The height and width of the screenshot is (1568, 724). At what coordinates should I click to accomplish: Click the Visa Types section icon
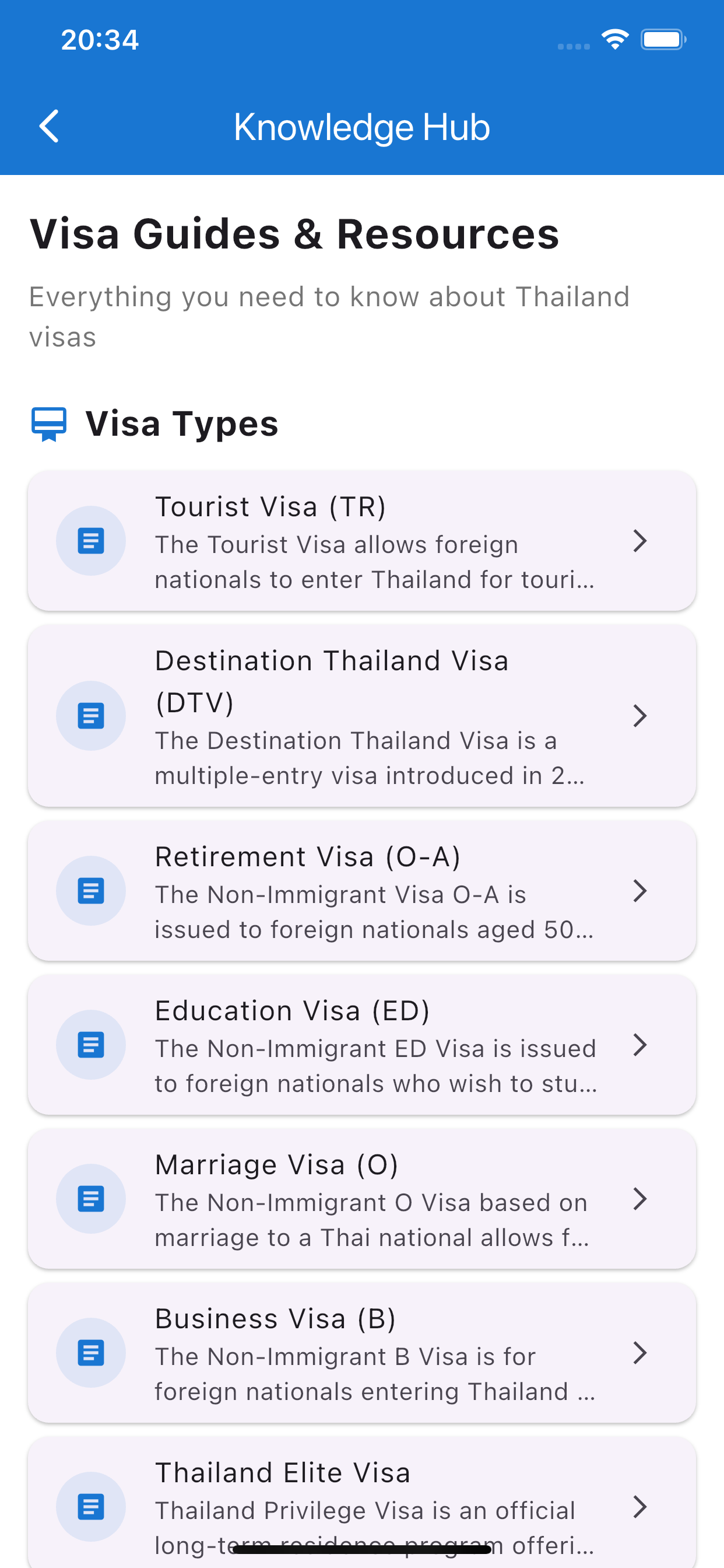[48, 423]
